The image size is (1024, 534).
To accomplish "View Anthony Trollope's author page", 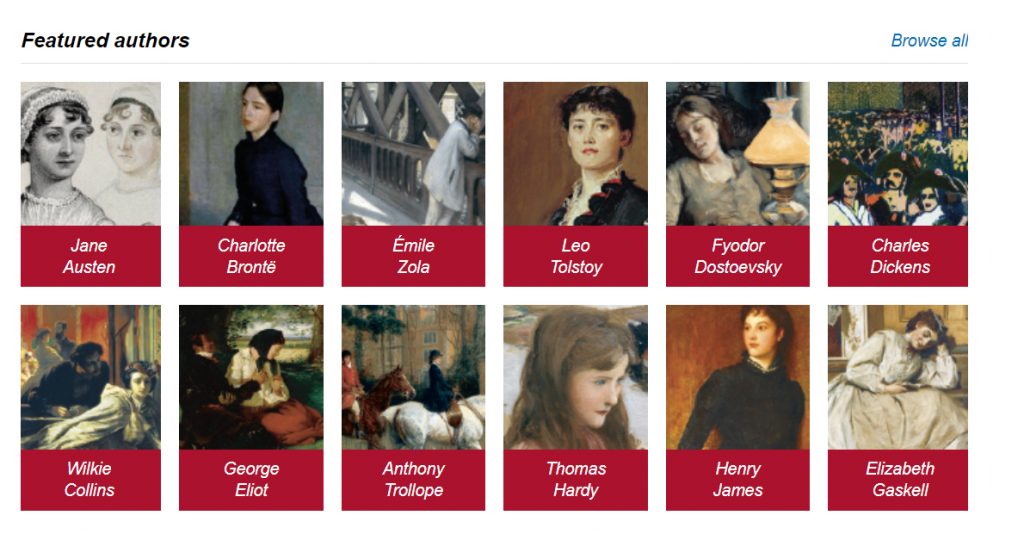I will tap(413, 407).
